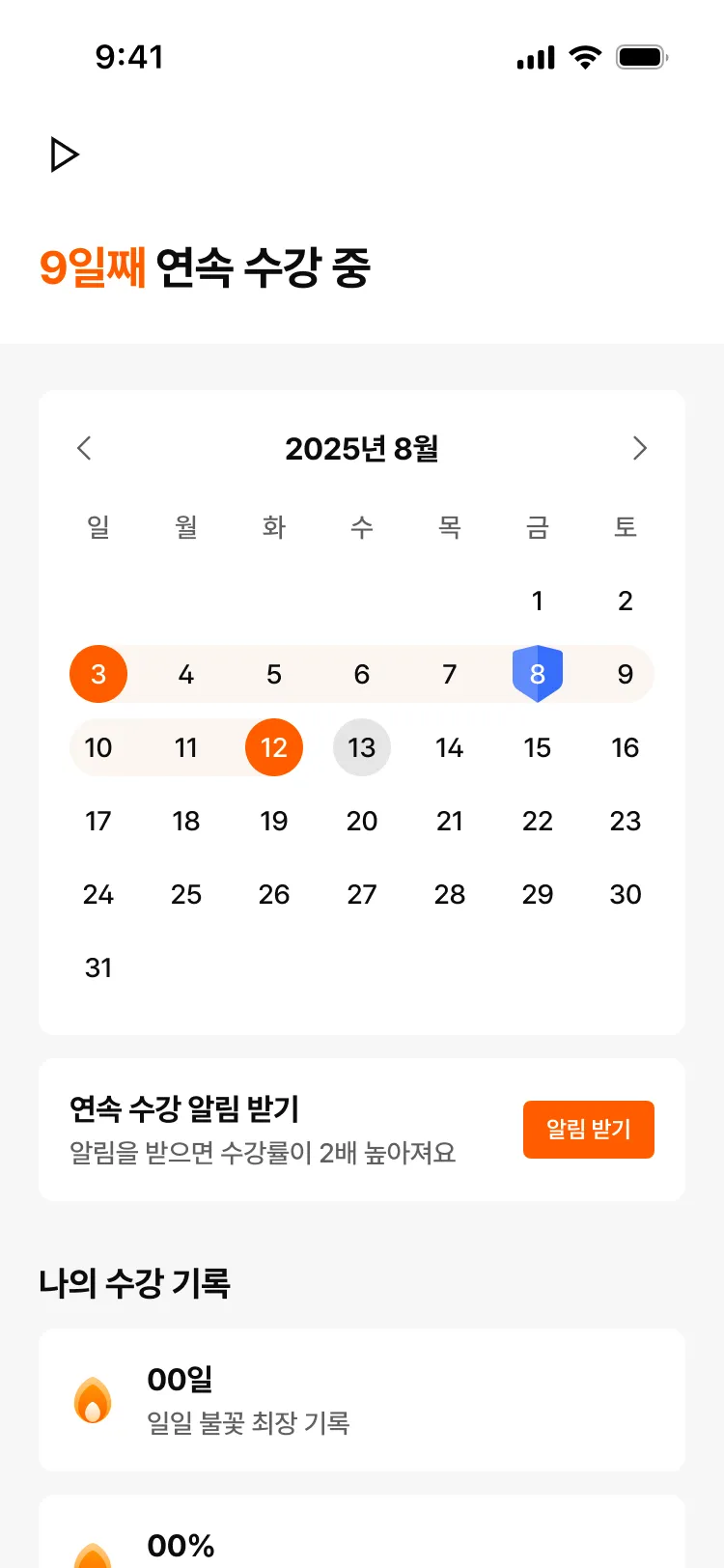Select August 12 on the calendar
Image resolution: width=724 pixels, height=1568 pixels.
274,747
